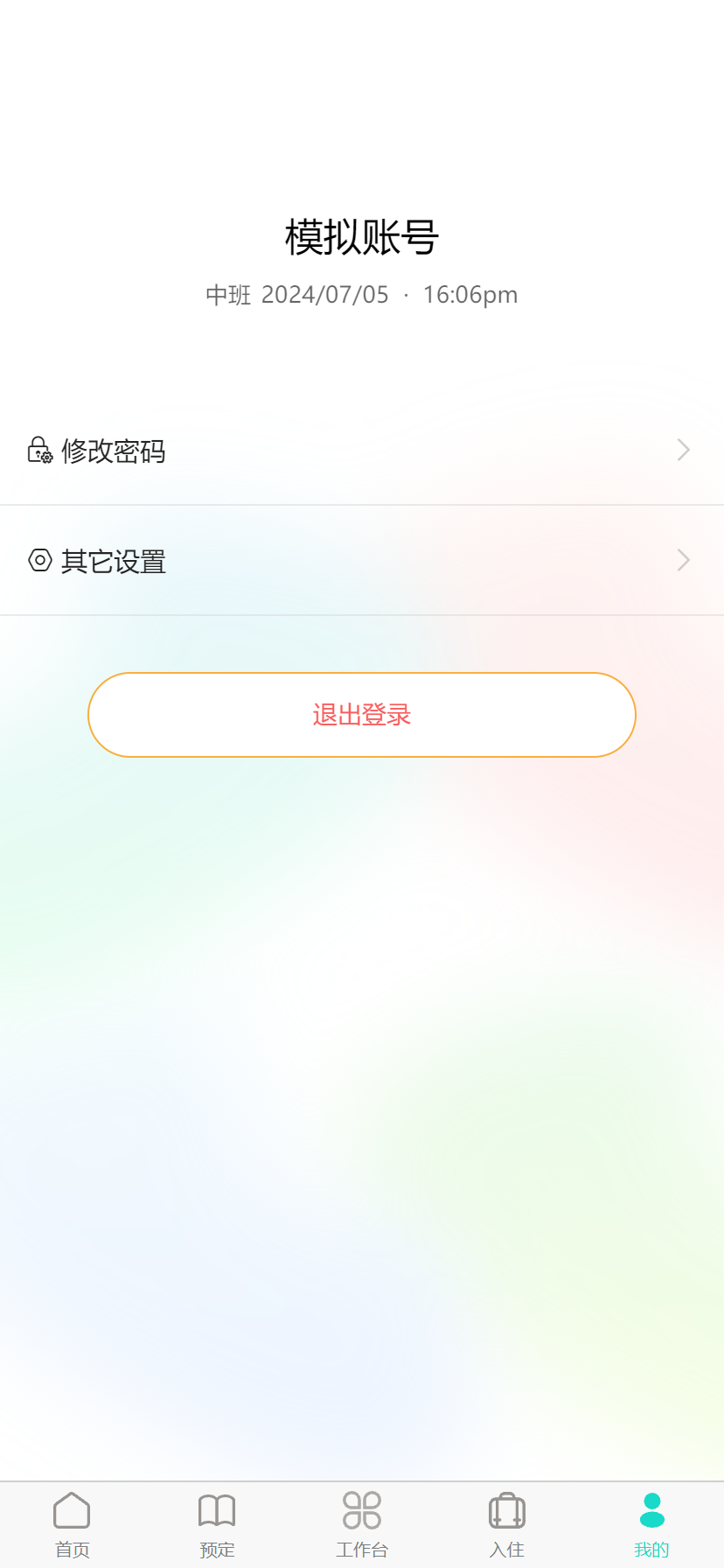Expand the 修改密码 row chevron
The width and height of the screenshot is (724, 1568).
683,450
